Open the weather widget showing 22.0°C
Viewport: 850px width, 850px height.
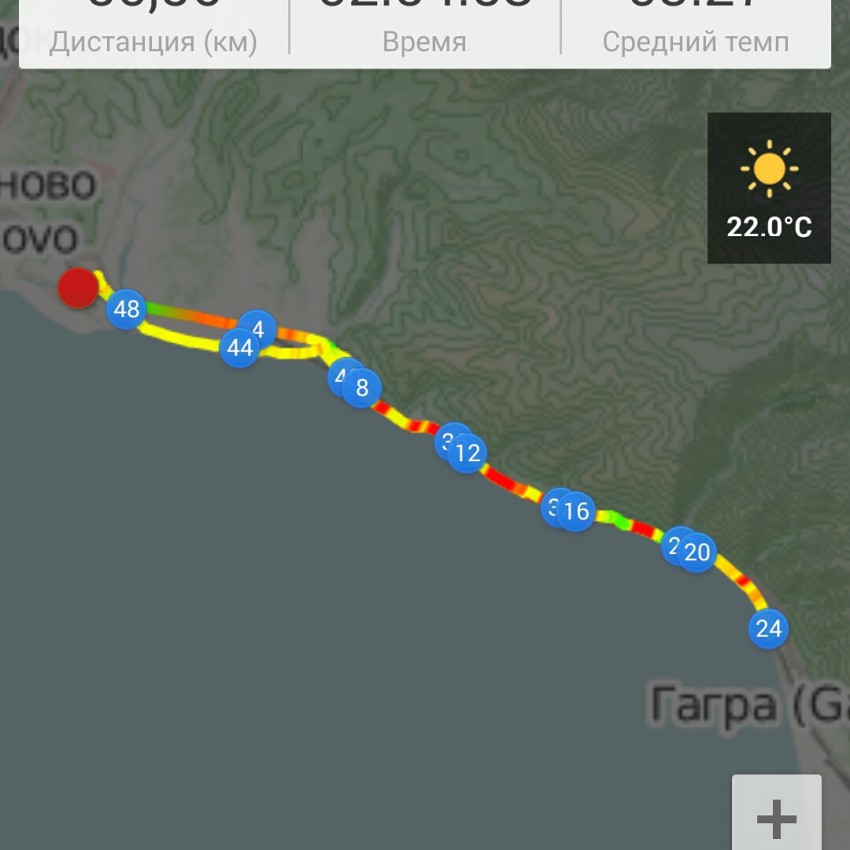[769, 188]
